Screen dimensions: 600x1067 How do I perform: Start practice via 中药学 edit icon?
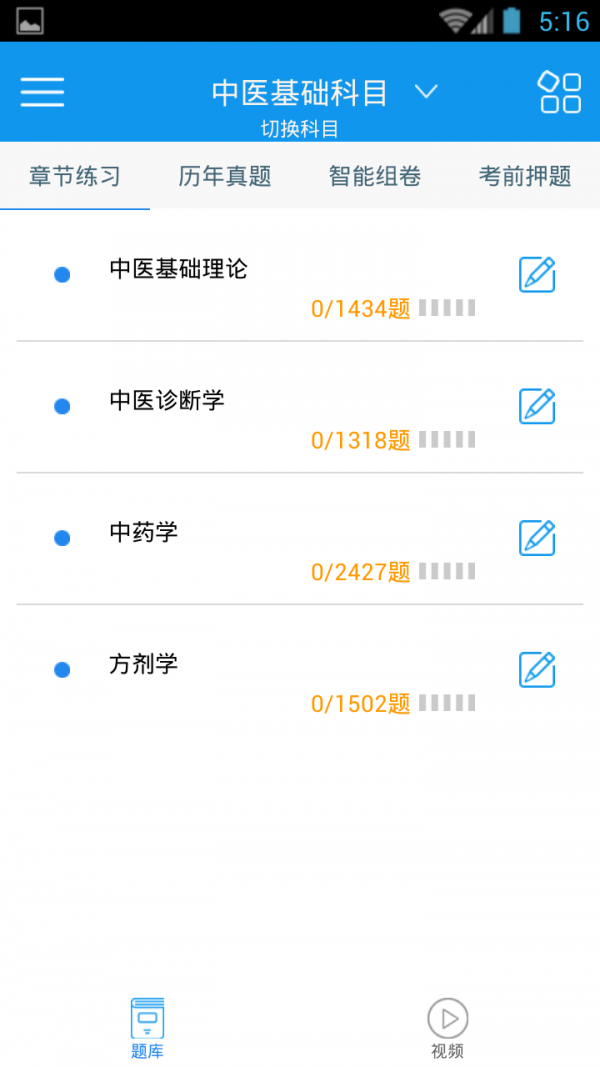pos(537,538)
